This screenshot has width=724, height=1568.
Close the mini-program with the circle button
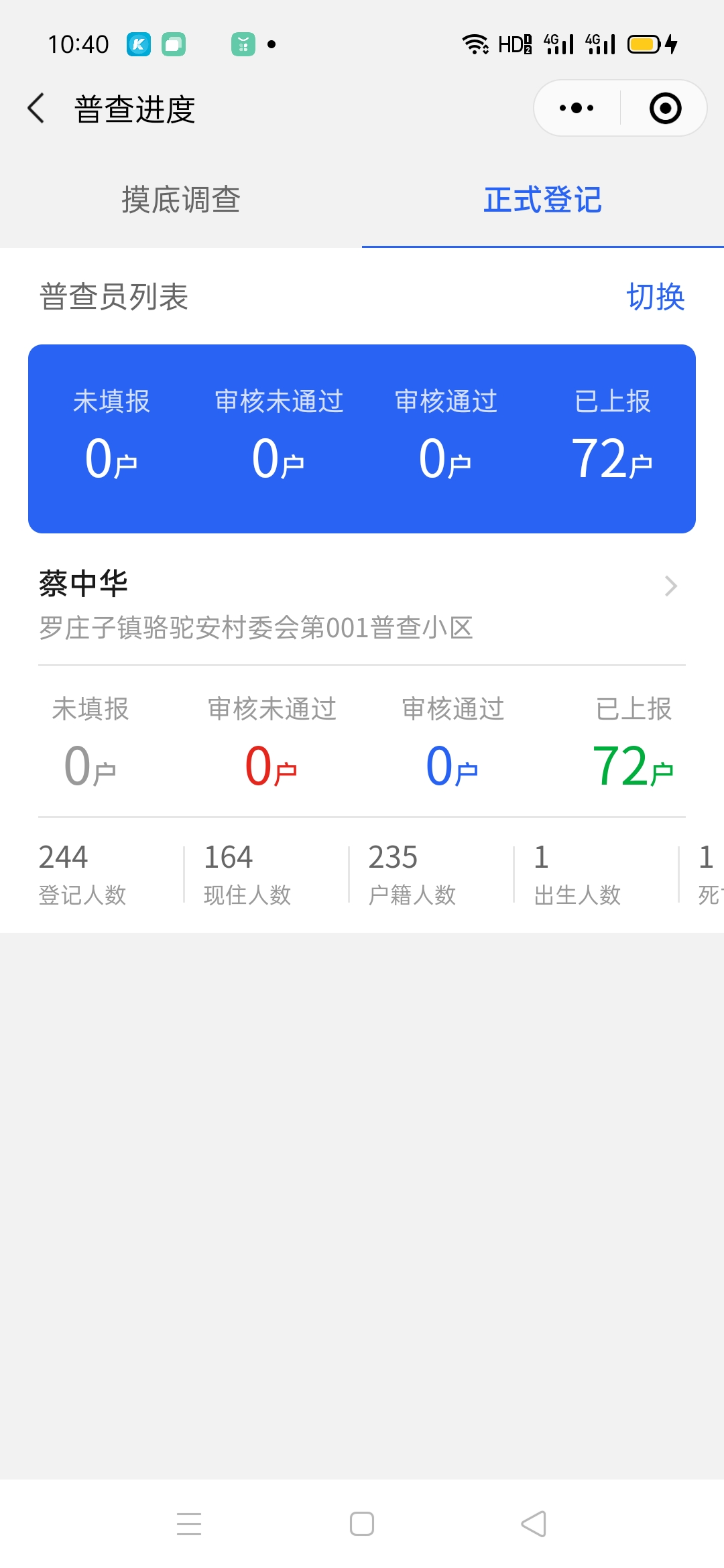665,108
